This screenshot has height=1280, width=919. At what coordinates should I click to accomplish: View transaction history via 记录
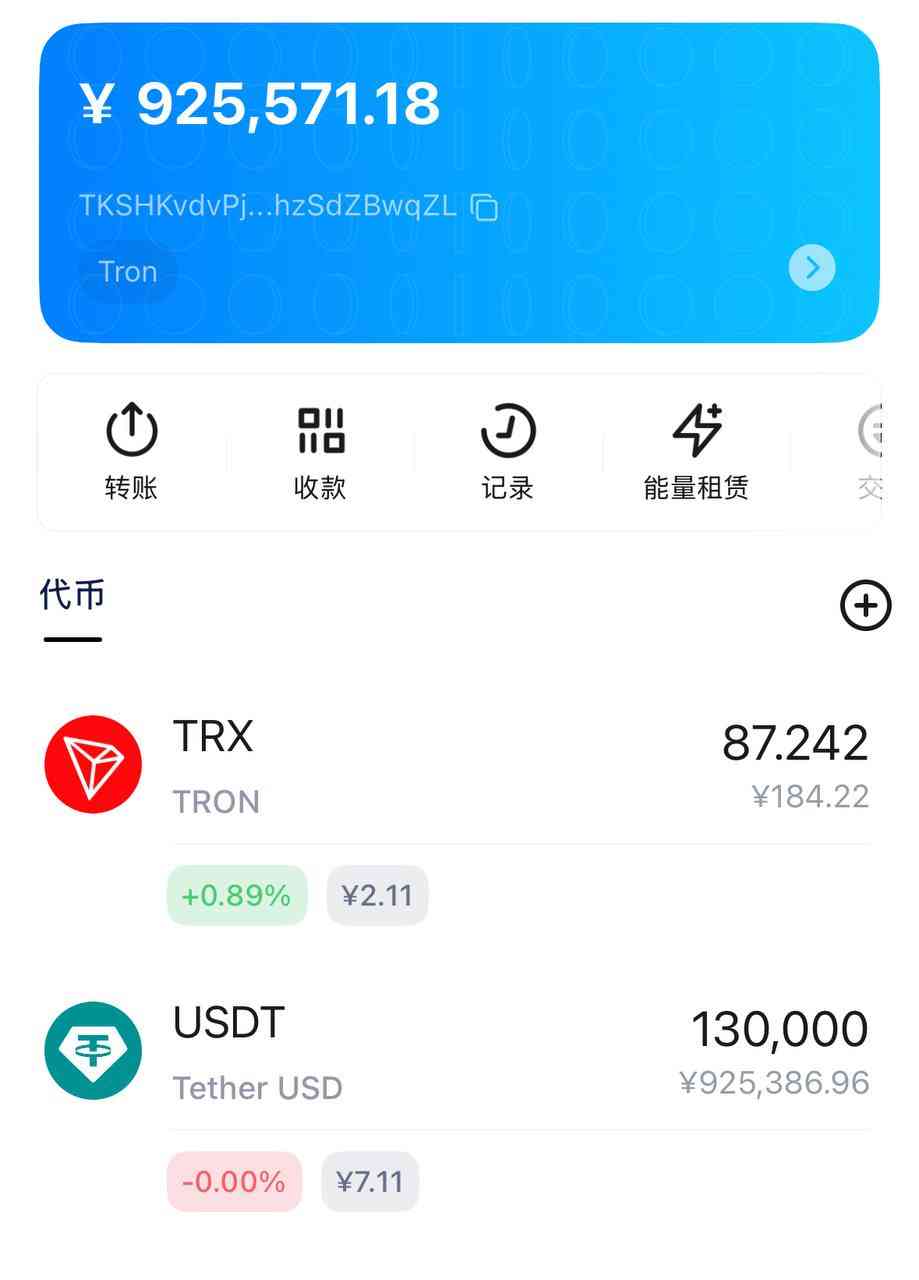pos(508,452)
